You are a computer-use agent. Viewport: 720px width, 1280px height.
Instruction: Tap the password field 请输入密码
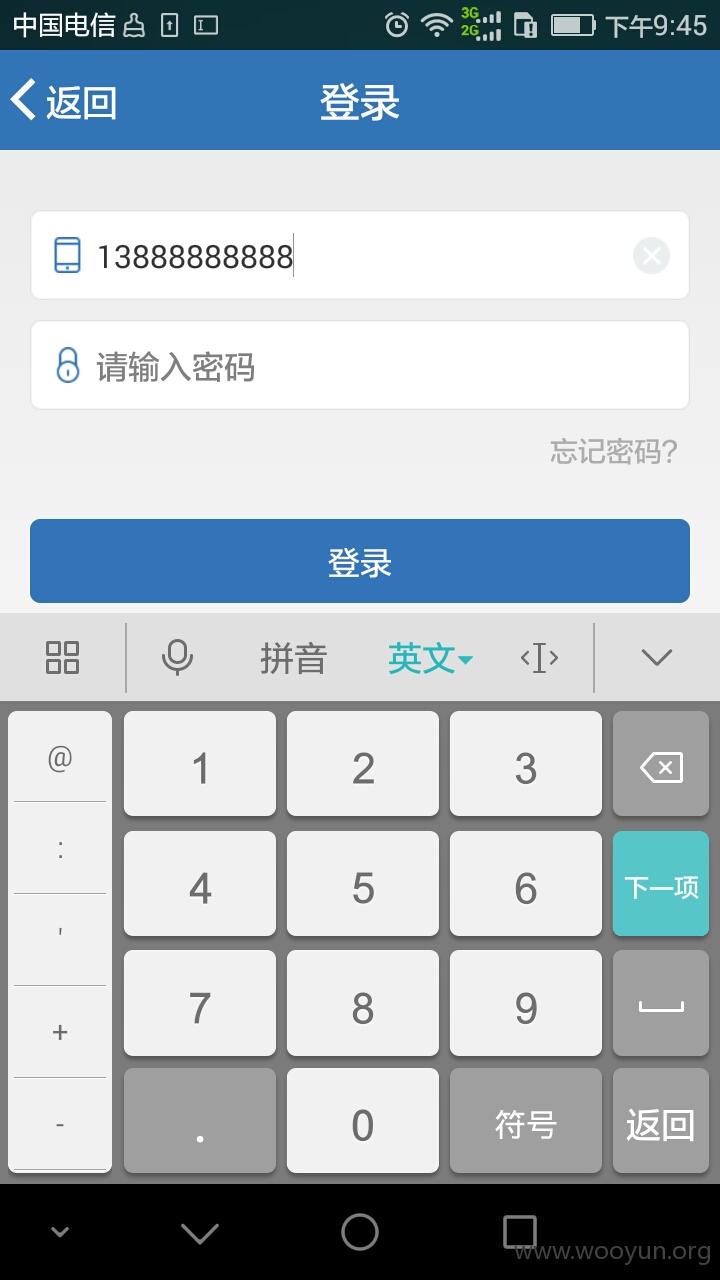pyautogui.click(x=360, y=365)
